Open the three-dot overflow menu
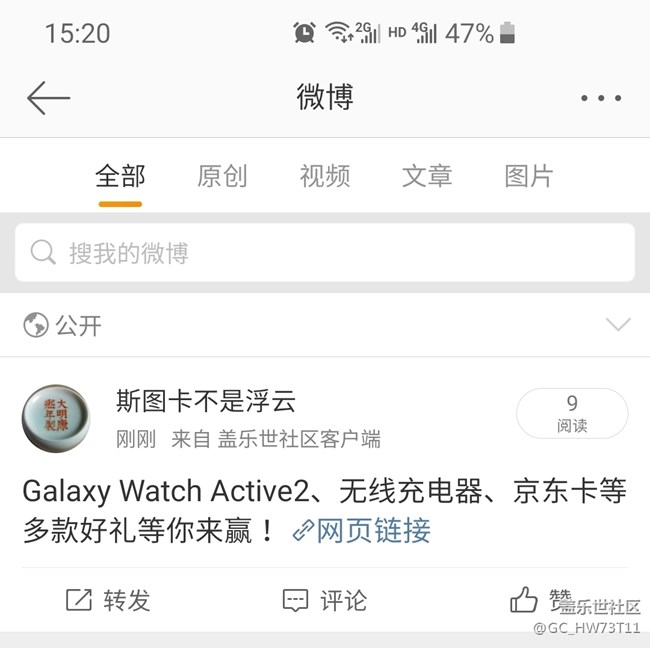 601,98
